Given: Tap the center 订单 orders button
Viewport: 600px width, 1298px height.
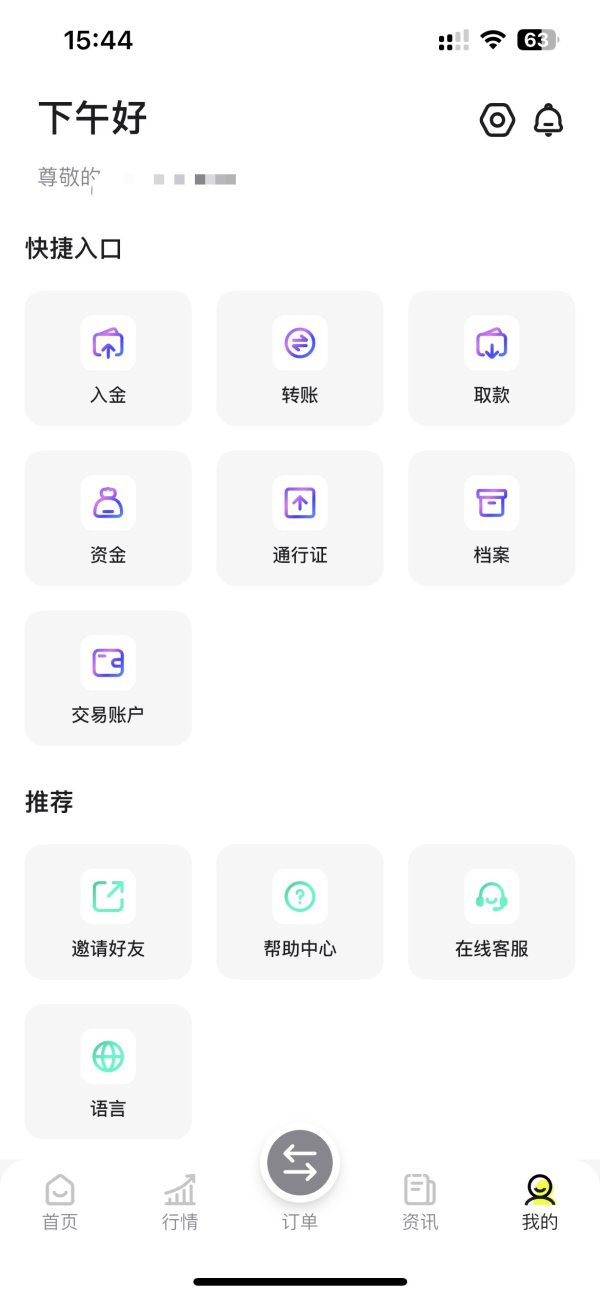Looking at the screenshot, I should (x=300, y=1164).
